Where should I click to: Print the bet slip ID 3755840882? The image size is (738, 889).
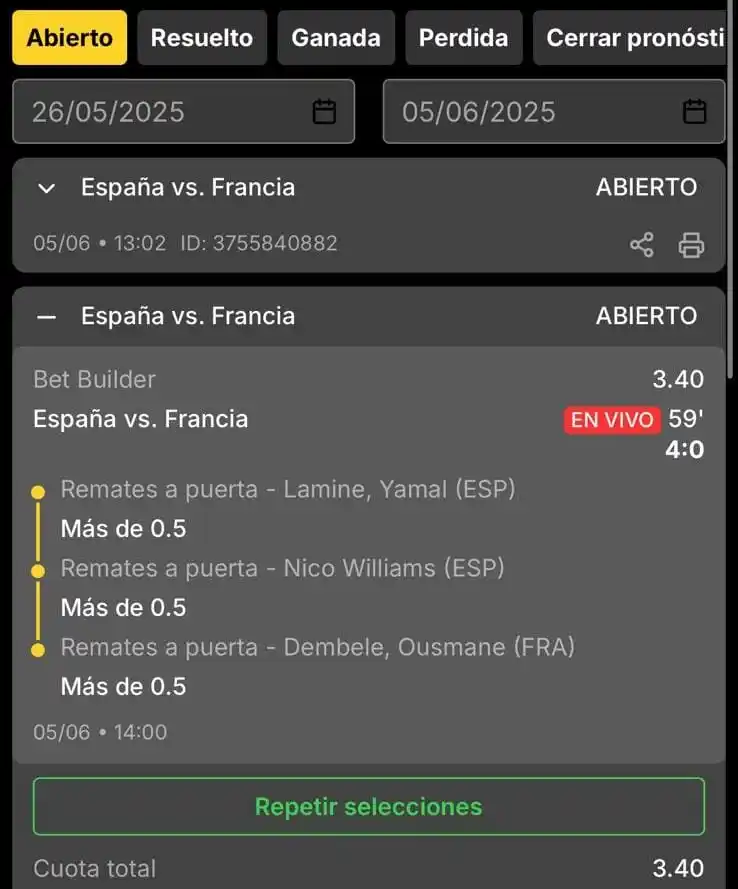pyautogui.click(x=692, y=244)
